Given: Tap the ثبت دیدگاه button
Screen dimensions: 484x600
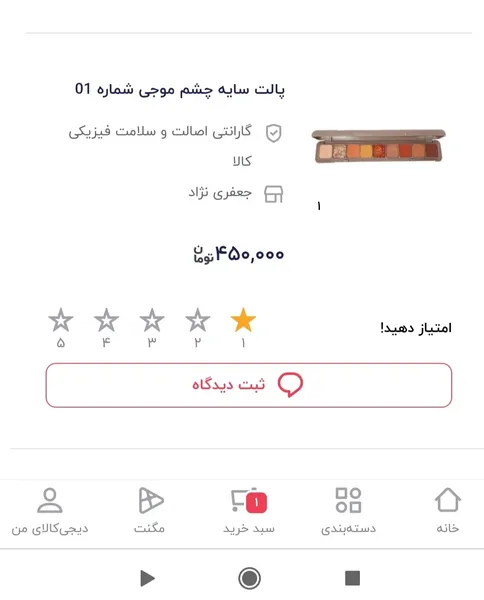Looking at the screenshot, I should (x=249, y=385).
